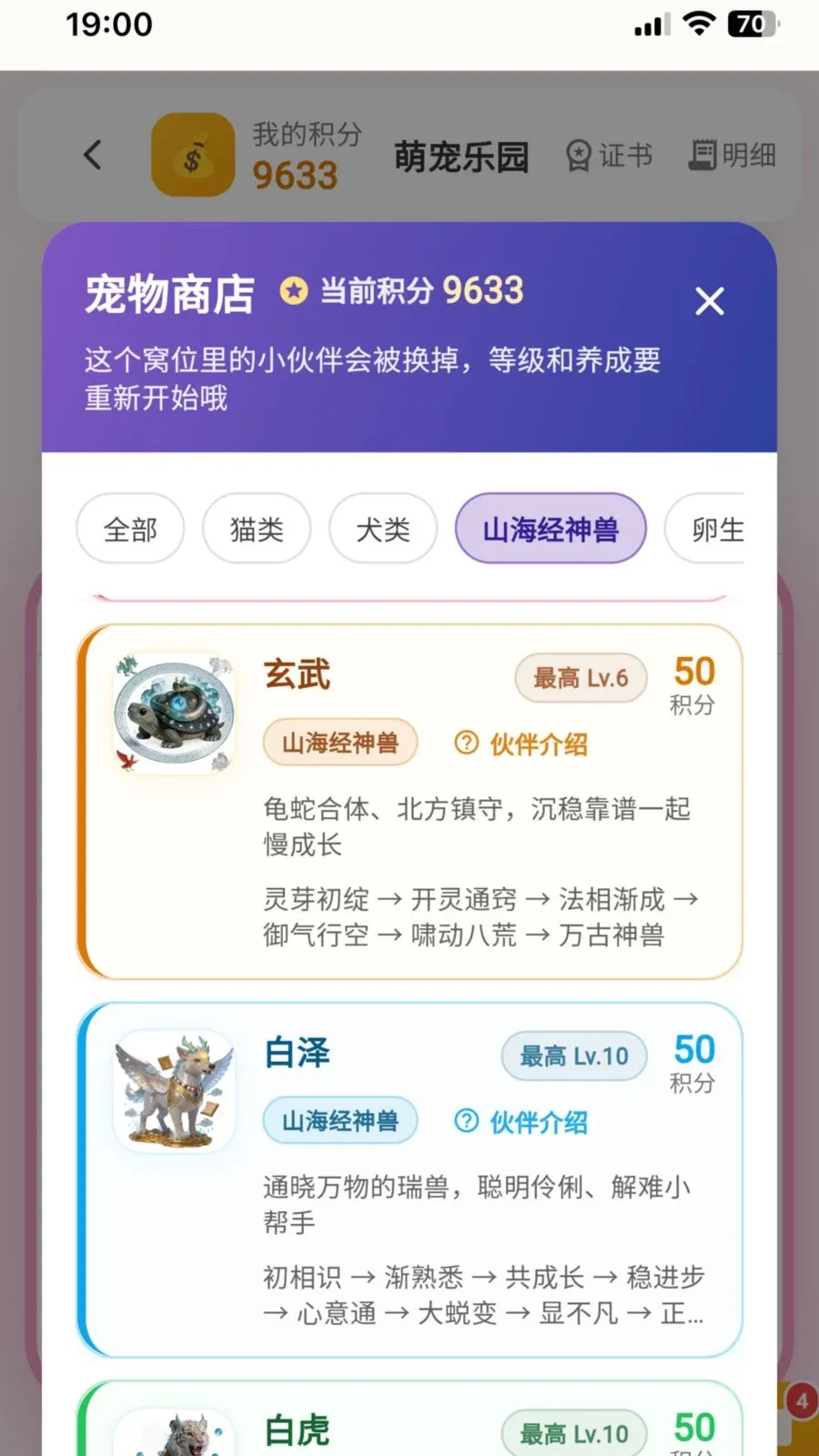Open the 证书 certificate icon
The height and width of the screenshot is (1456, 819).
[x=608, y=155]
